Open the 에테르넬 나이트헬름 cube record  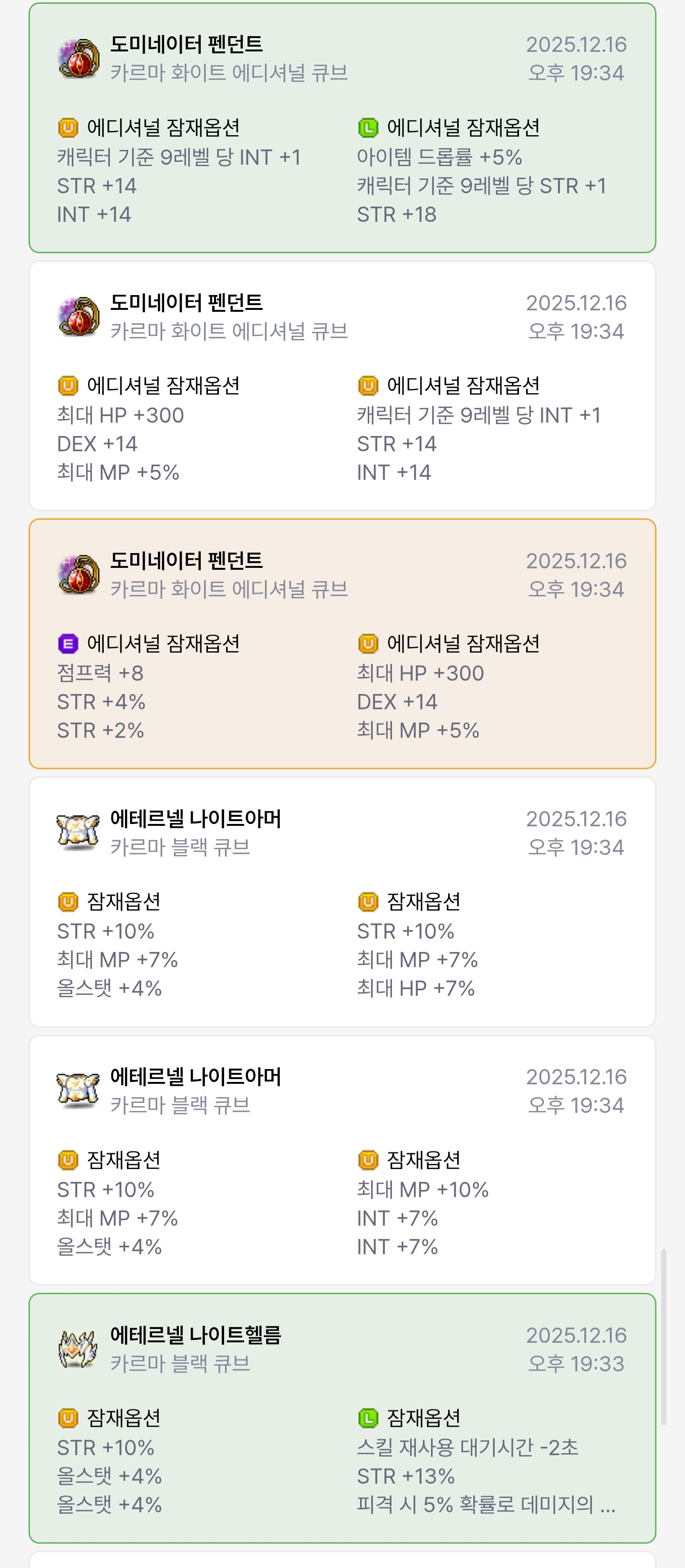[x=342, y=1418]
